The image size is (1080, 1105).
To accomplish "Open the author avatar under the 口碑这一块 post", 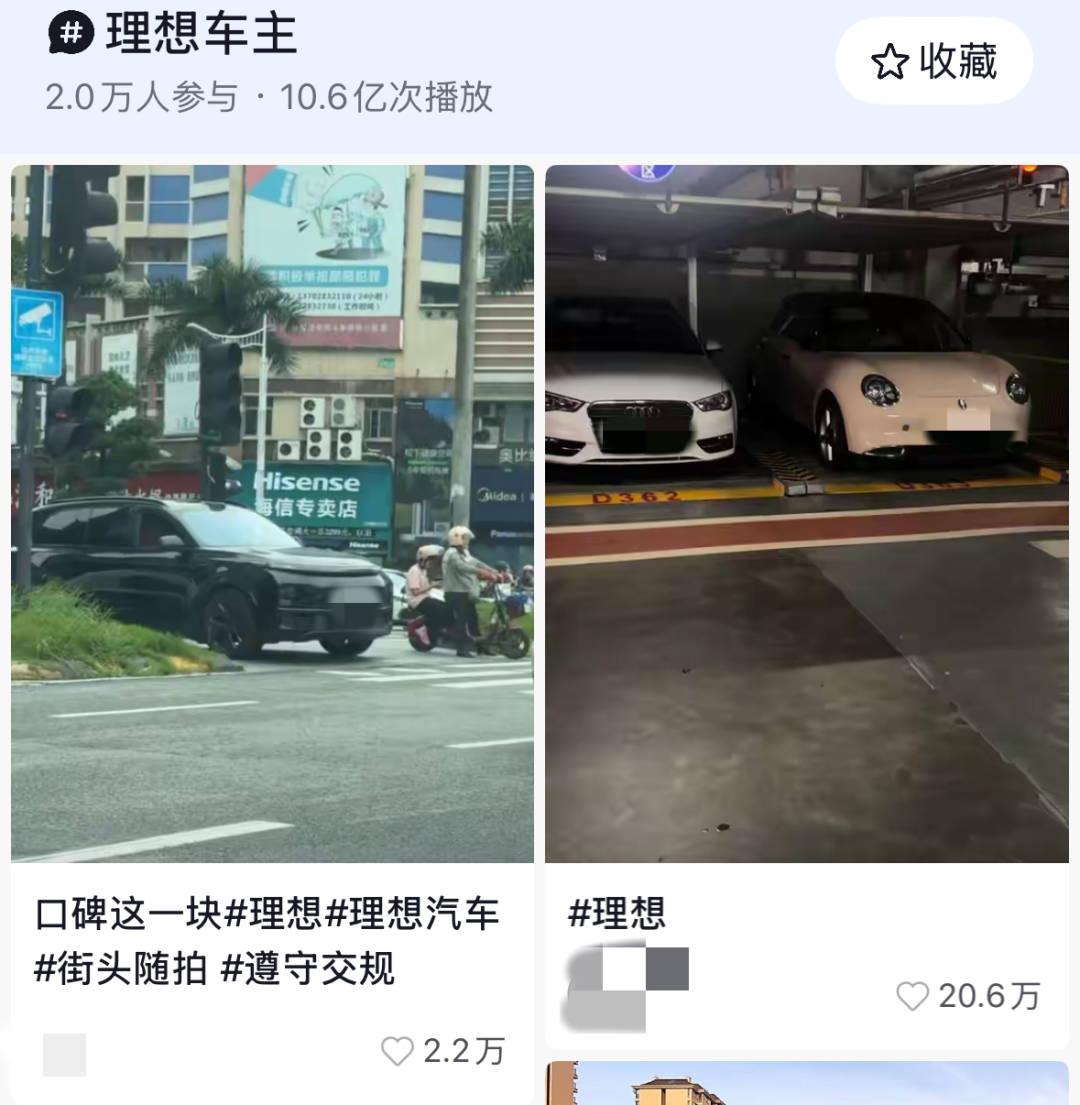I will click(x=64, y=1054).
